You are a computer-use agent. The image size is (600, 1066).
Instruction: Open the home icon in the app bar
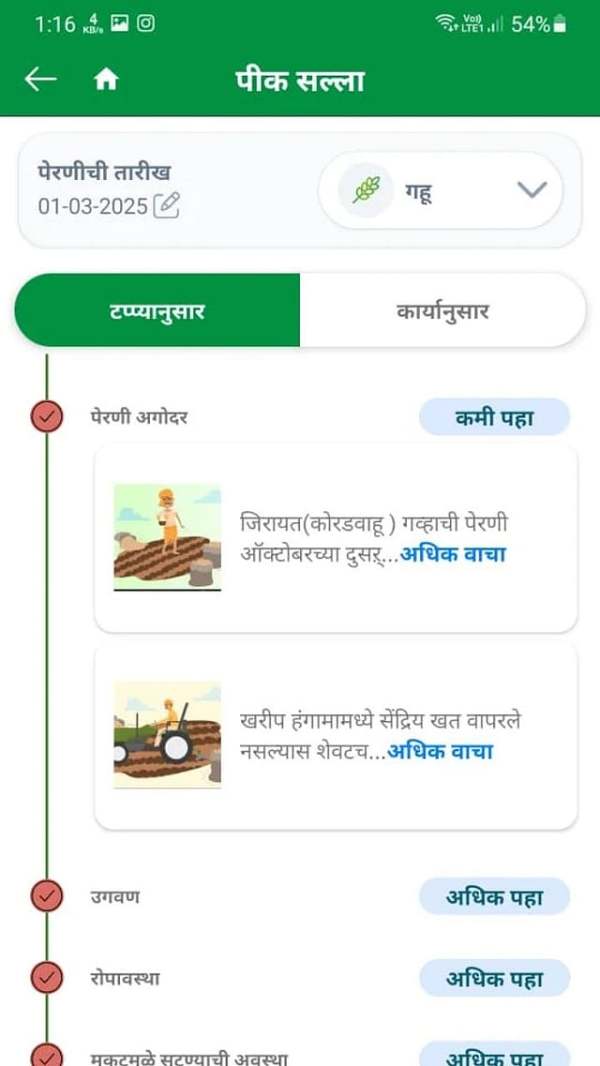pos(106,81)
